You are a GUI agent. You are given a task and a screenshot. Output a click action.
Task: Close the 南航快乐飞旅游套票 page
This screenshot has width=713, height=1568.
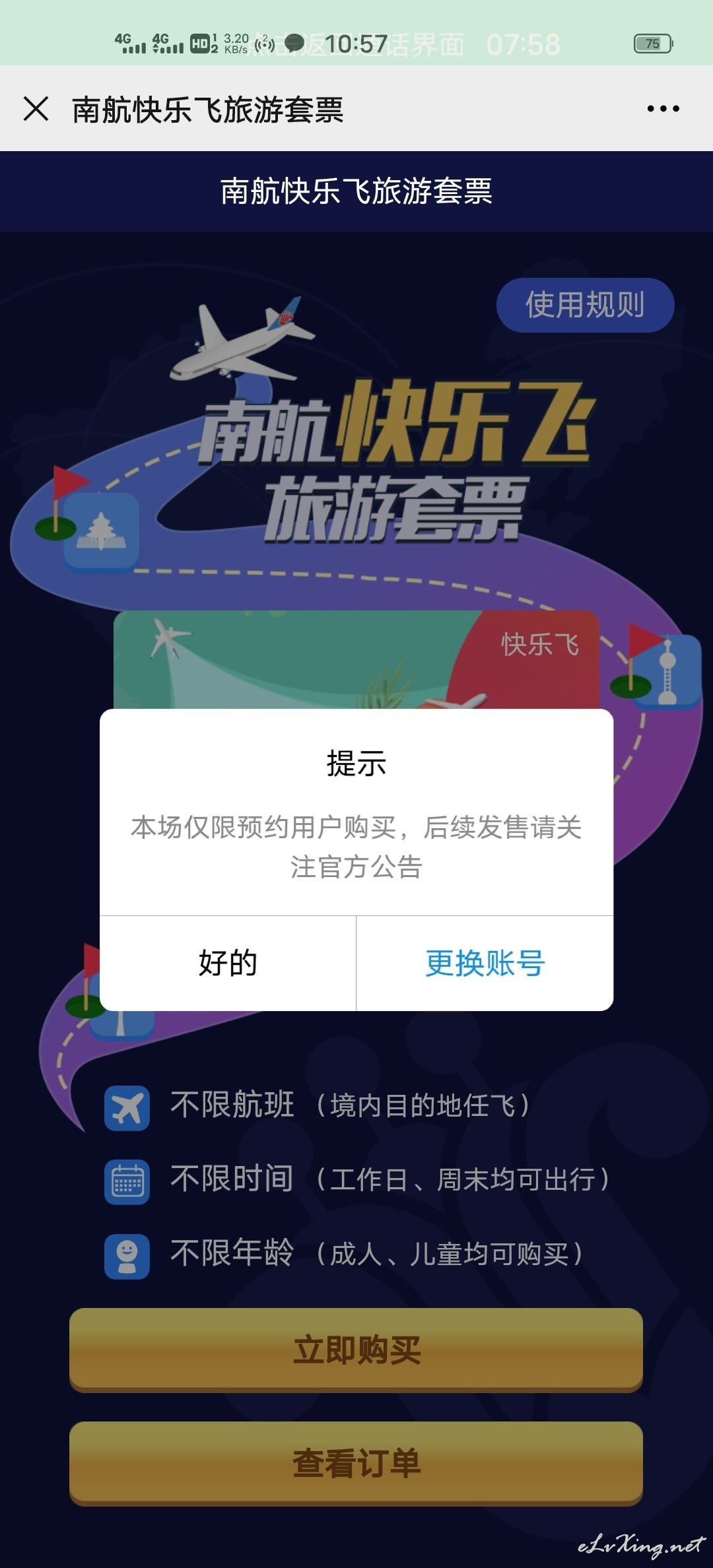[x=36, y=109]
